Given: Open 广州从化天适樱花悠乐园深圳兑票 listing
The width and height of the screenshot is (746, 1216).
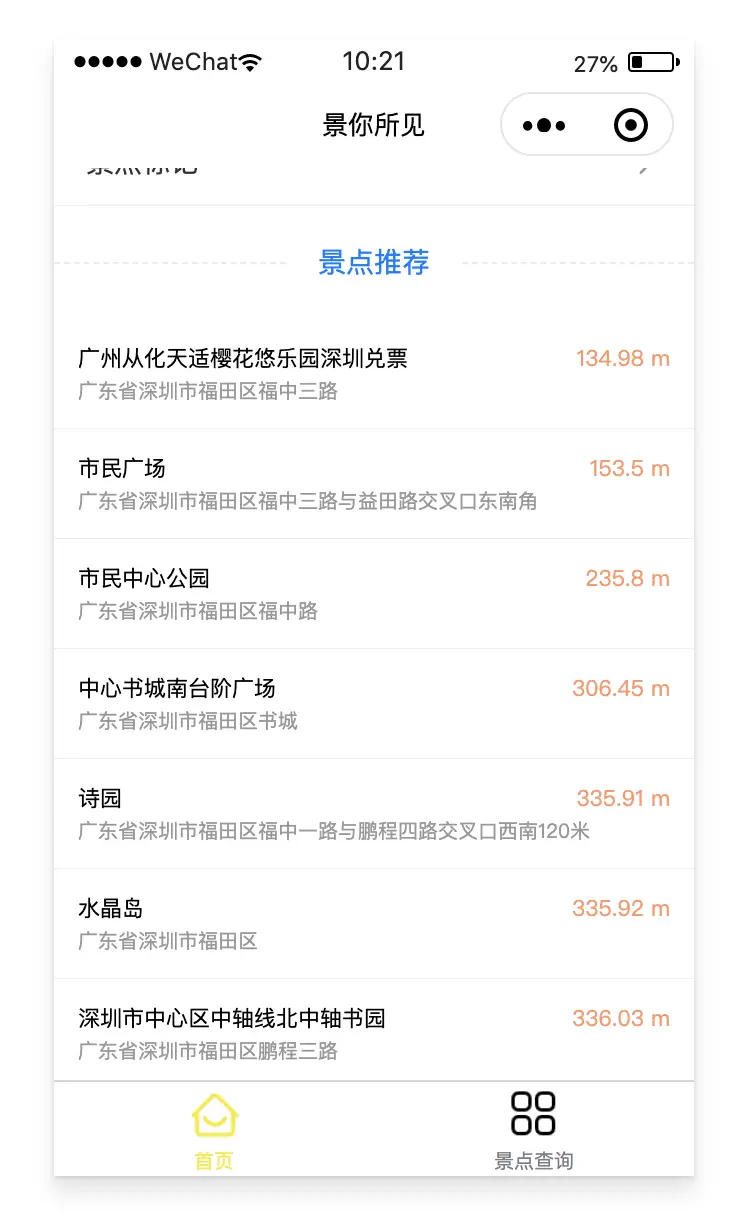Looking at the screenshot, I should point(373,374).
